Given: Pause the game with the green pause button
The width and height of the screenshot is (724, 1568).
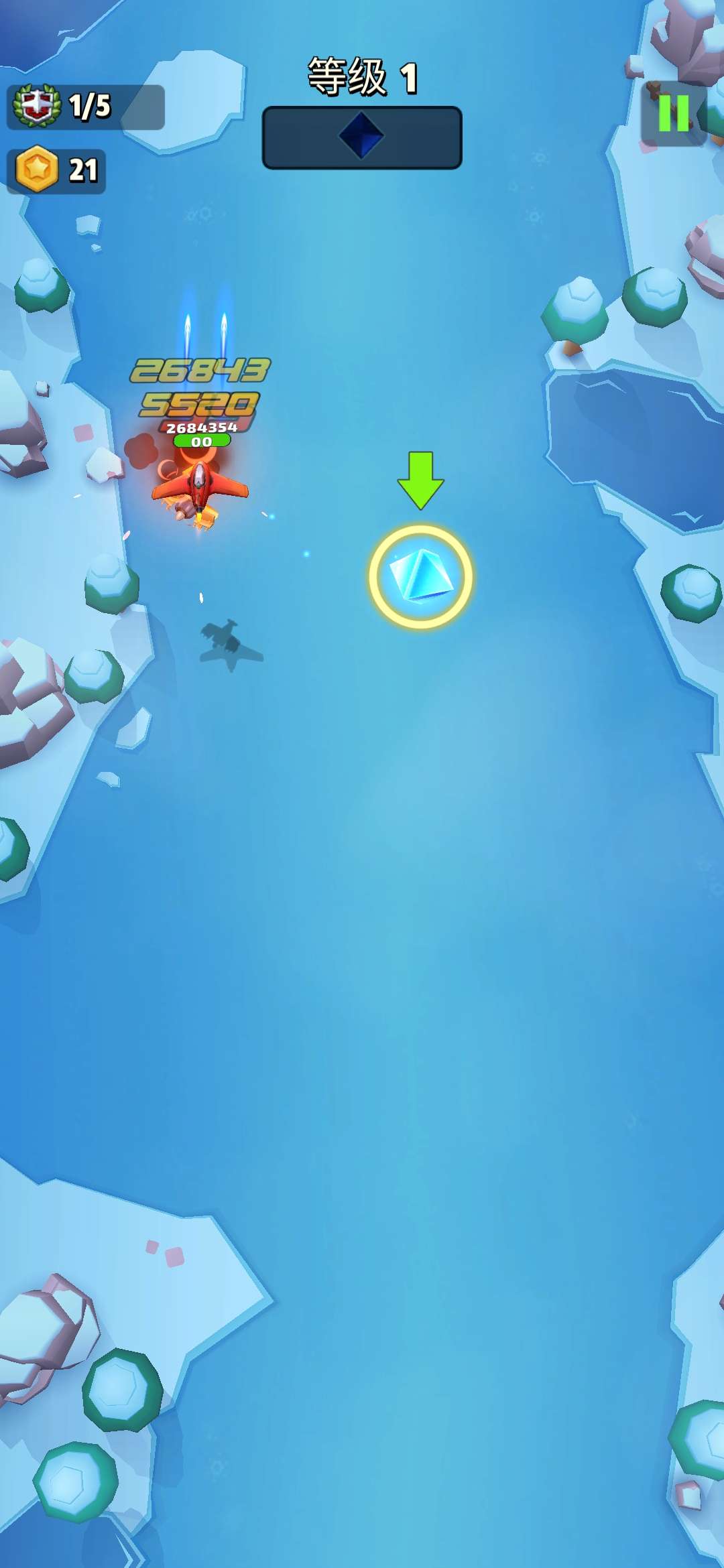Looking at the screenshot, I should tap(674, 113).
